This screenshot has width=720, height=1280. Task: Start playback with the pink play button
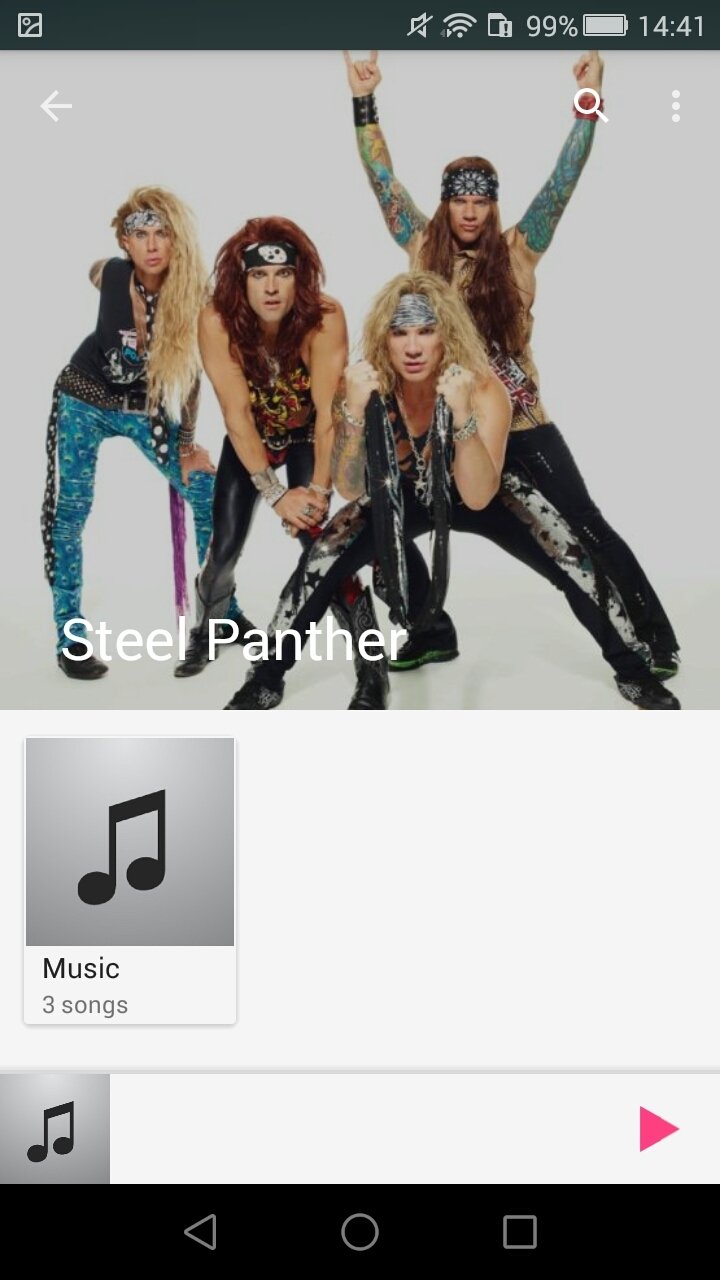[x=658, y=1129]
